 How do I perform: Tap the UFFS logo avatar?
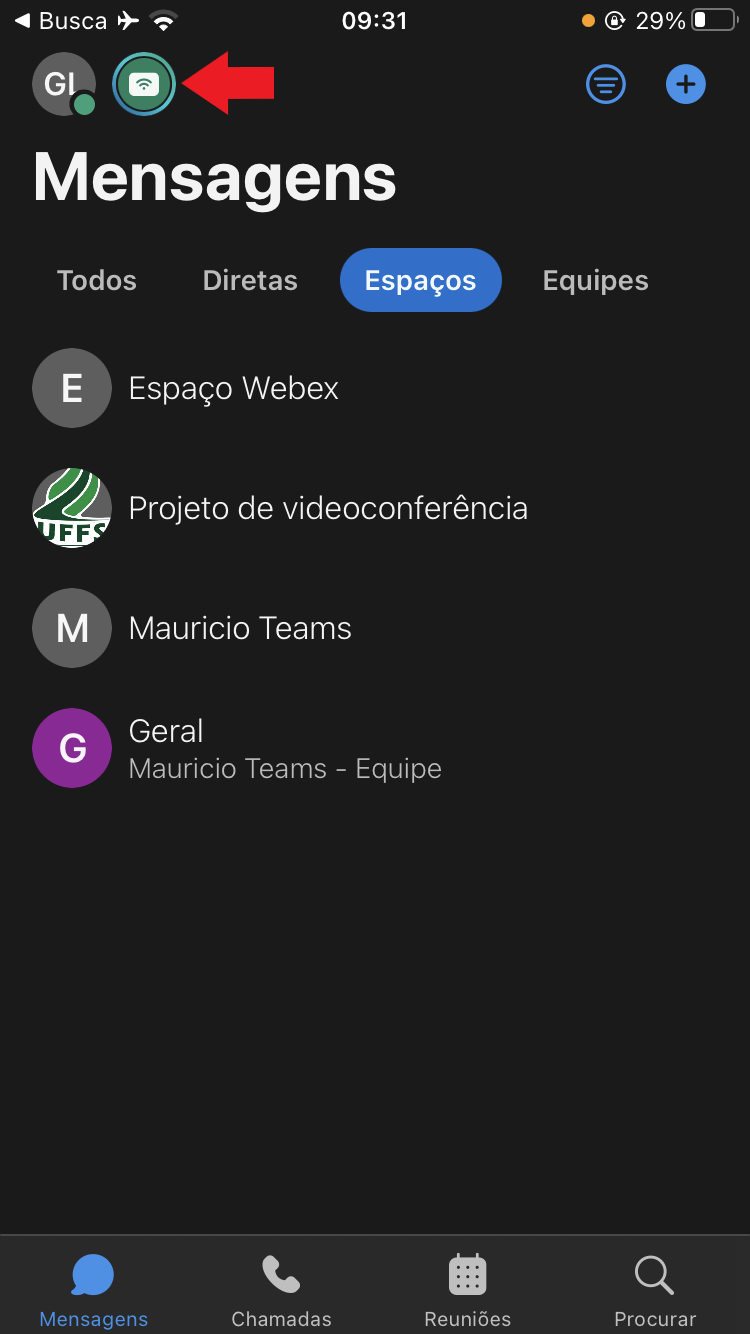(71, 508)
